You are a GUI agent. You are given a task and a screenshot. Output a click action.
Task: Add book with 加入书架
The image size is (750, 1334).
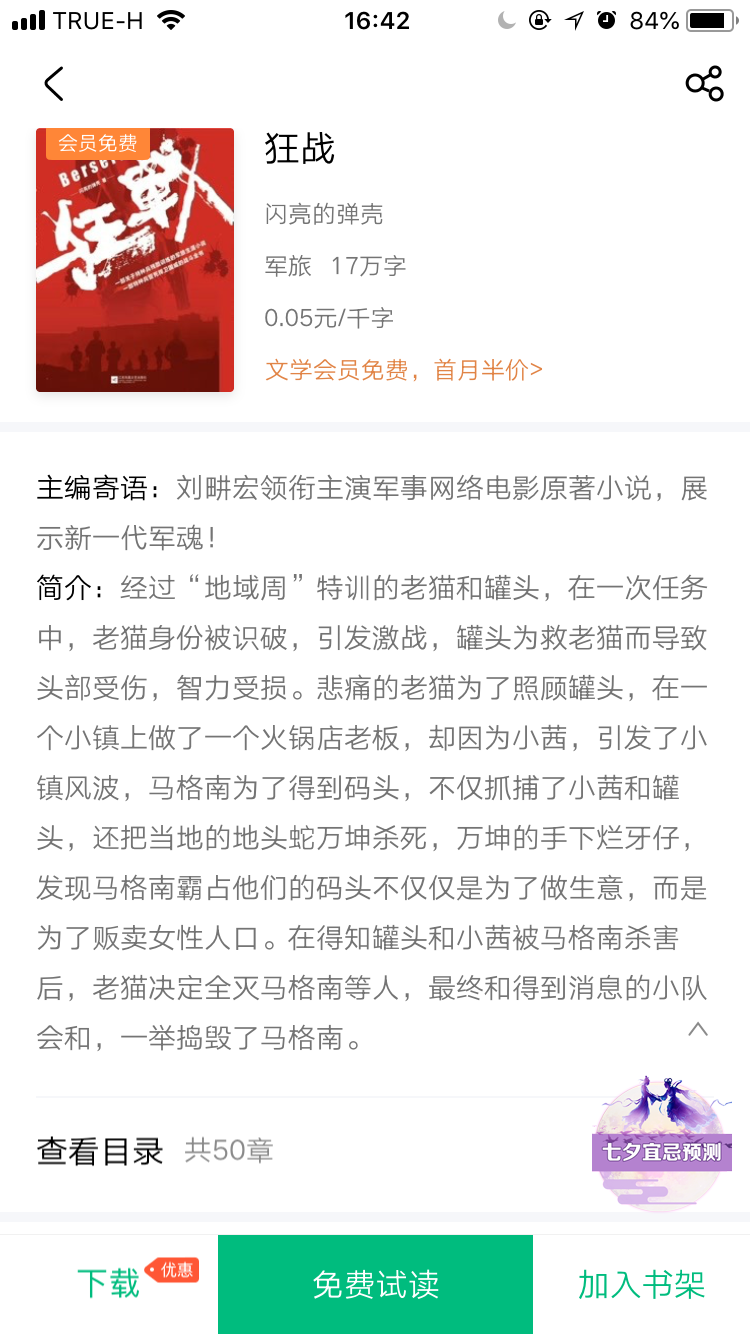pos(641,1284)
